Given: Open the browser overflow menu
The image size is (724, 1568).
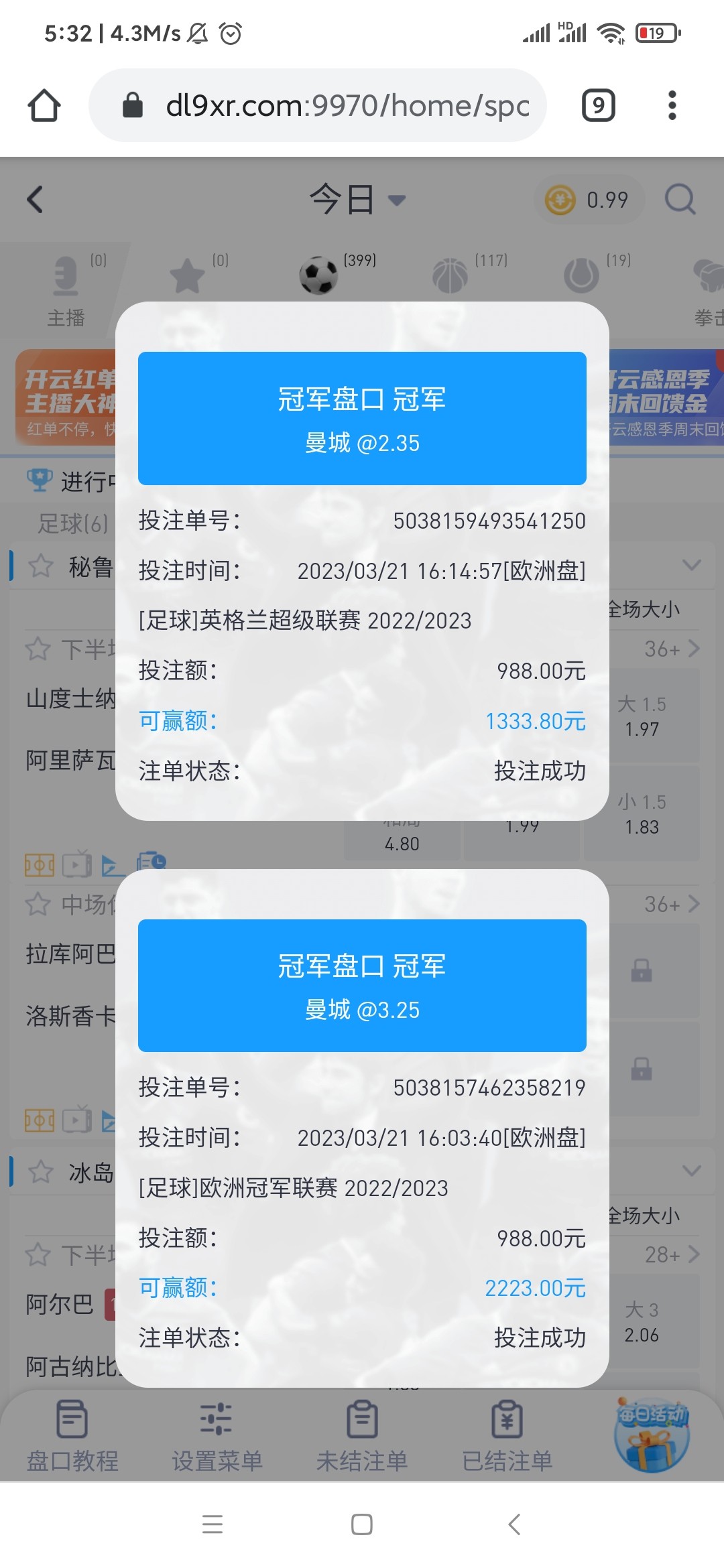Looking at the screenshot, I should pyautogui.click(x=672, y=105).
